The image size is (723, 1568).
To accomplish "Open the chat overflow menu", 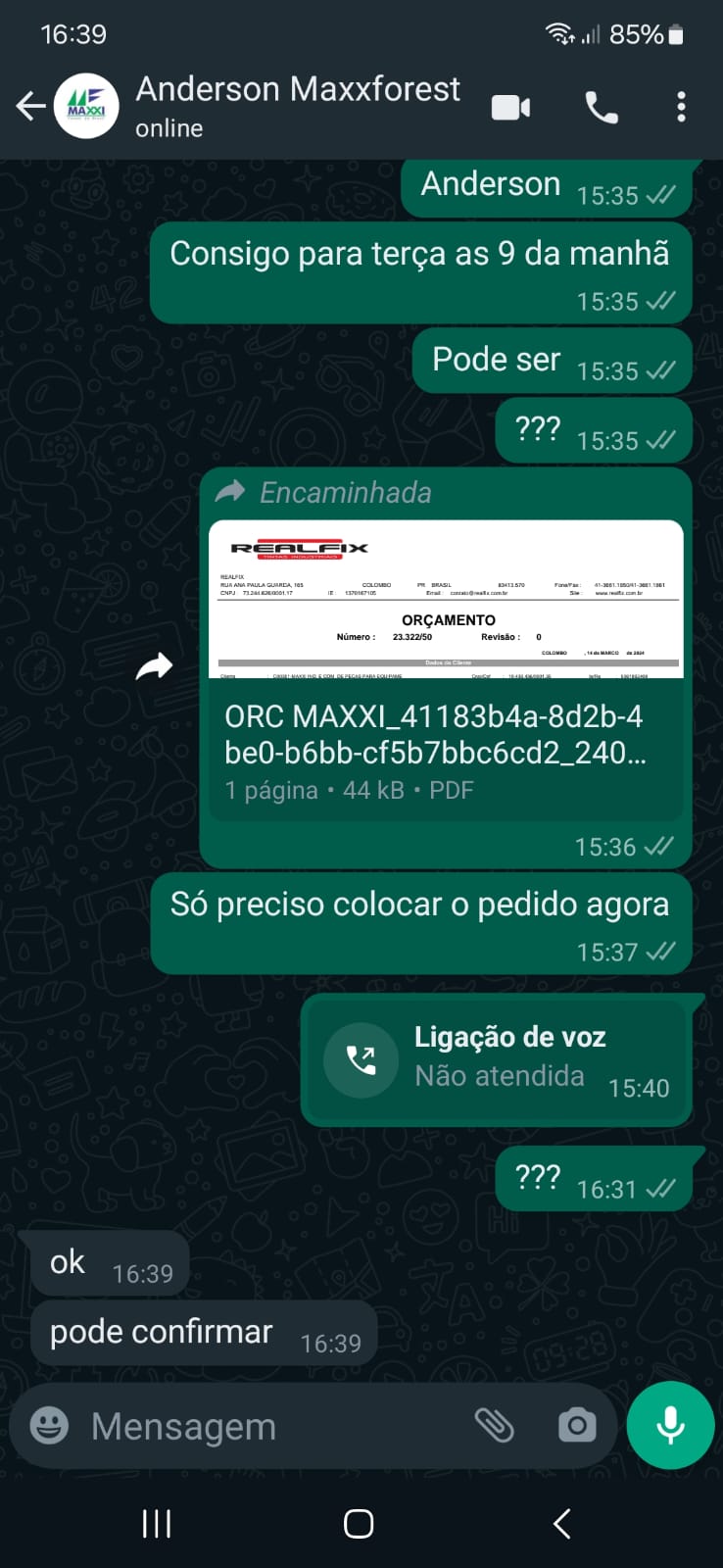I will point(681,107).
